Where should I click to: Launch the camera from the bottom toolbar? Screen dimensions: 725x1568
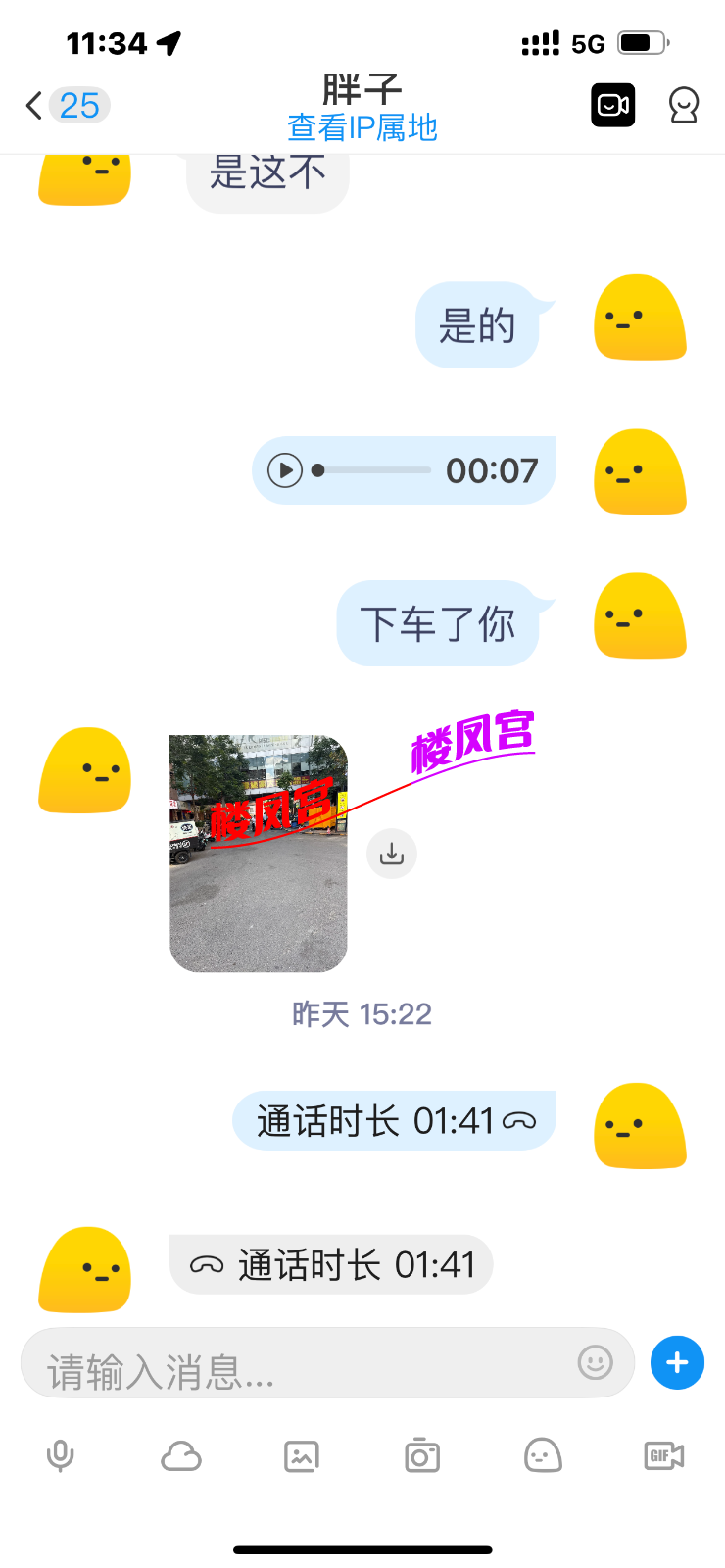pyautogui.click(x=421, y=1455)
